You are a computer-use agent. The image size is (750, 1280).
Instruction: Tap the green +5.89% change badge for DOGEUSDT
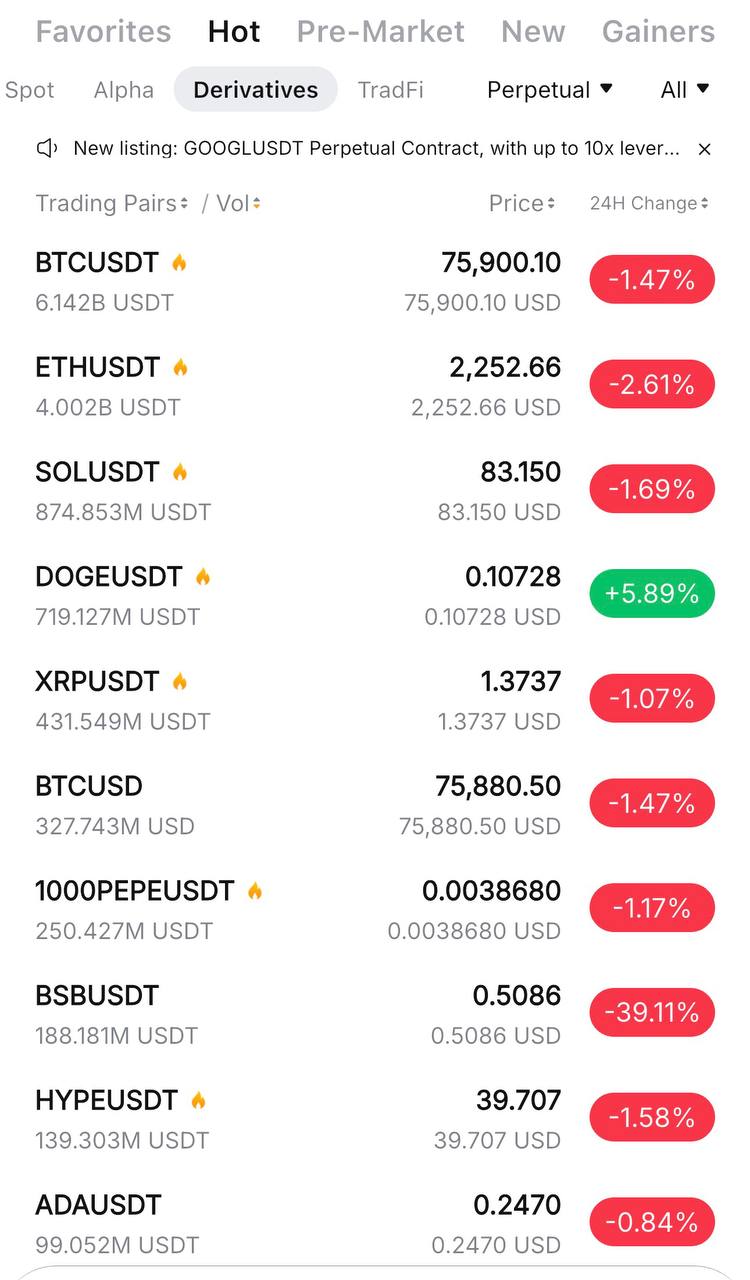tap(652, 593)
